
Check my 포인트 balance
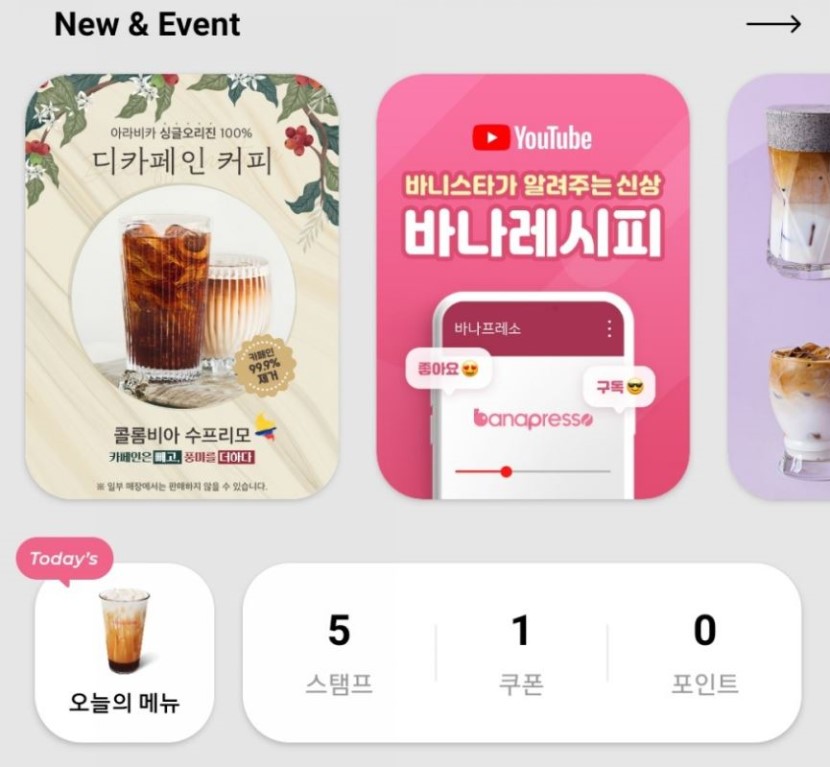pos(704,654)
